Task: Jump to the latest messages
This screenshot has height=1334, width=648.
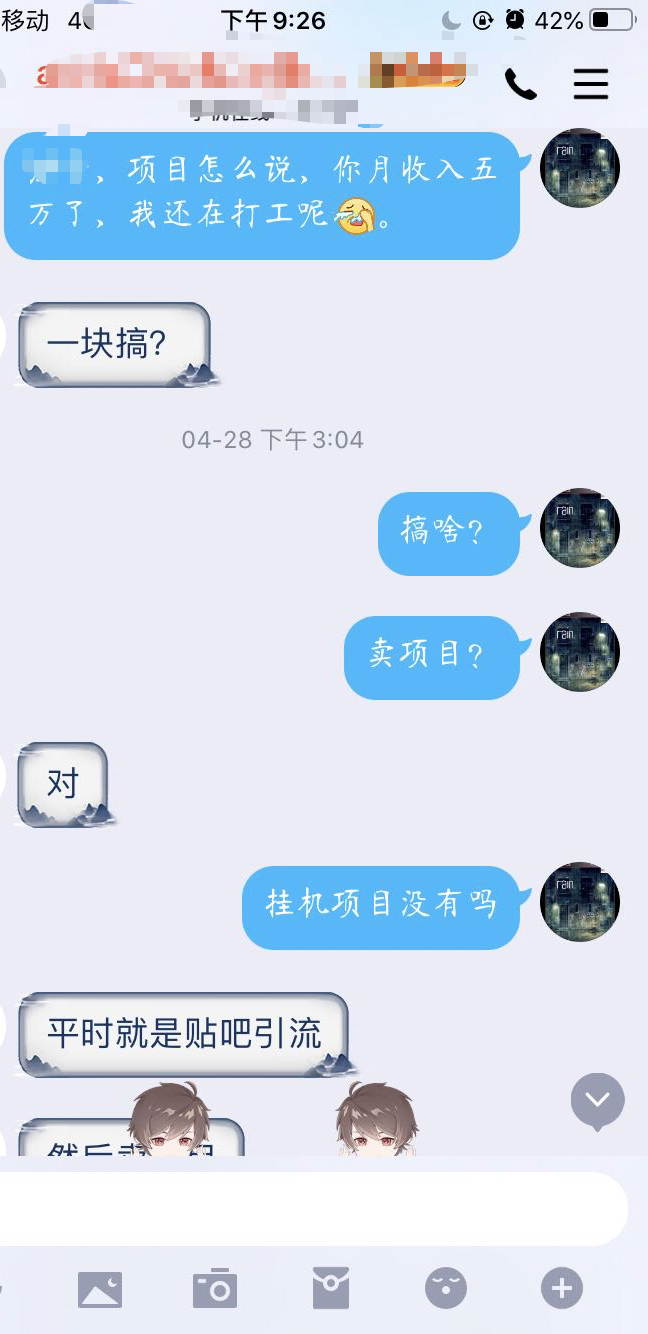Action: [597, 1100]
